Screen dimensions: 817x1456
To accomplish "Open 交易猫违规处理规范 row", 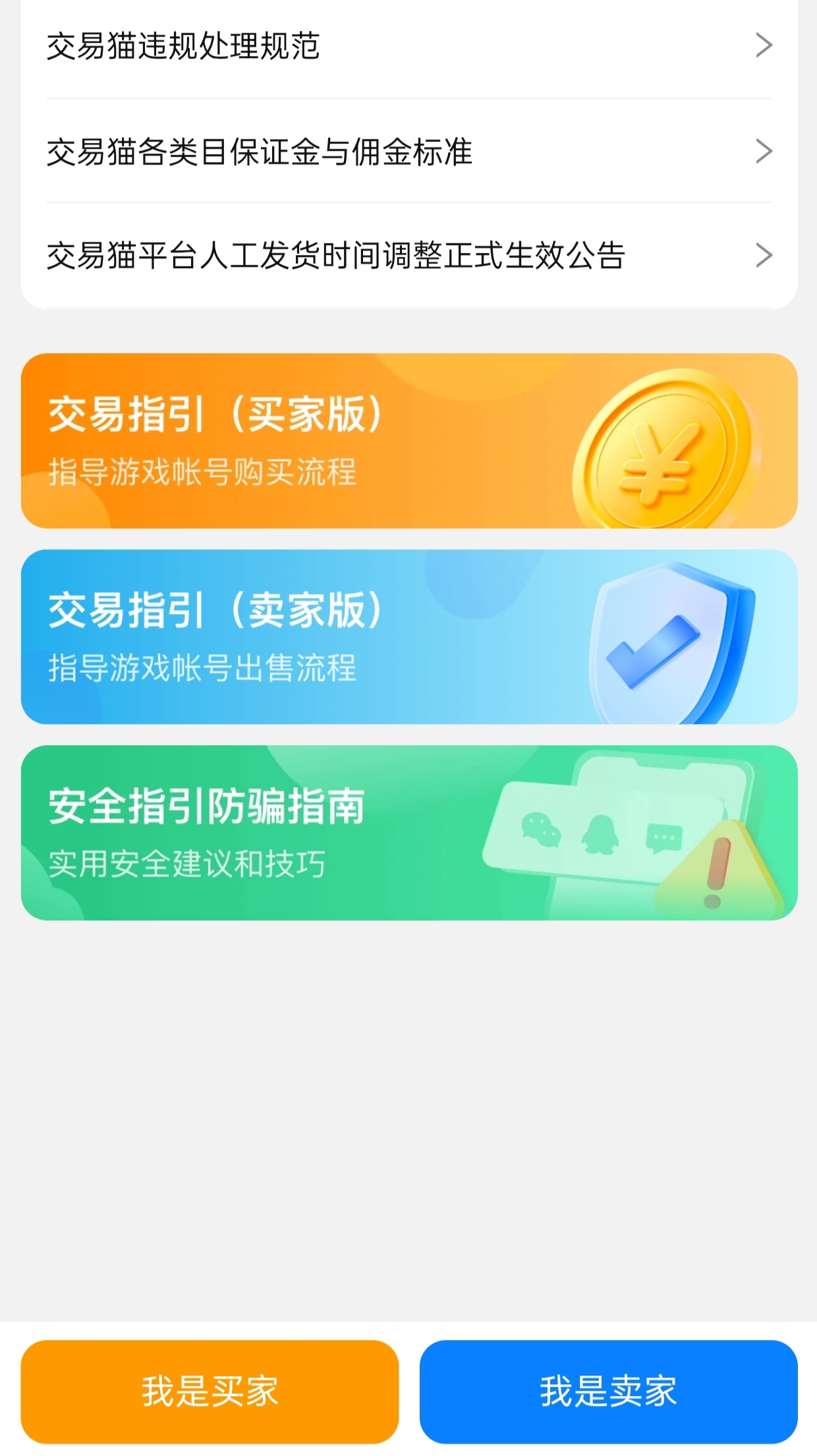I will pyautogui.click(x=408, y=46).
